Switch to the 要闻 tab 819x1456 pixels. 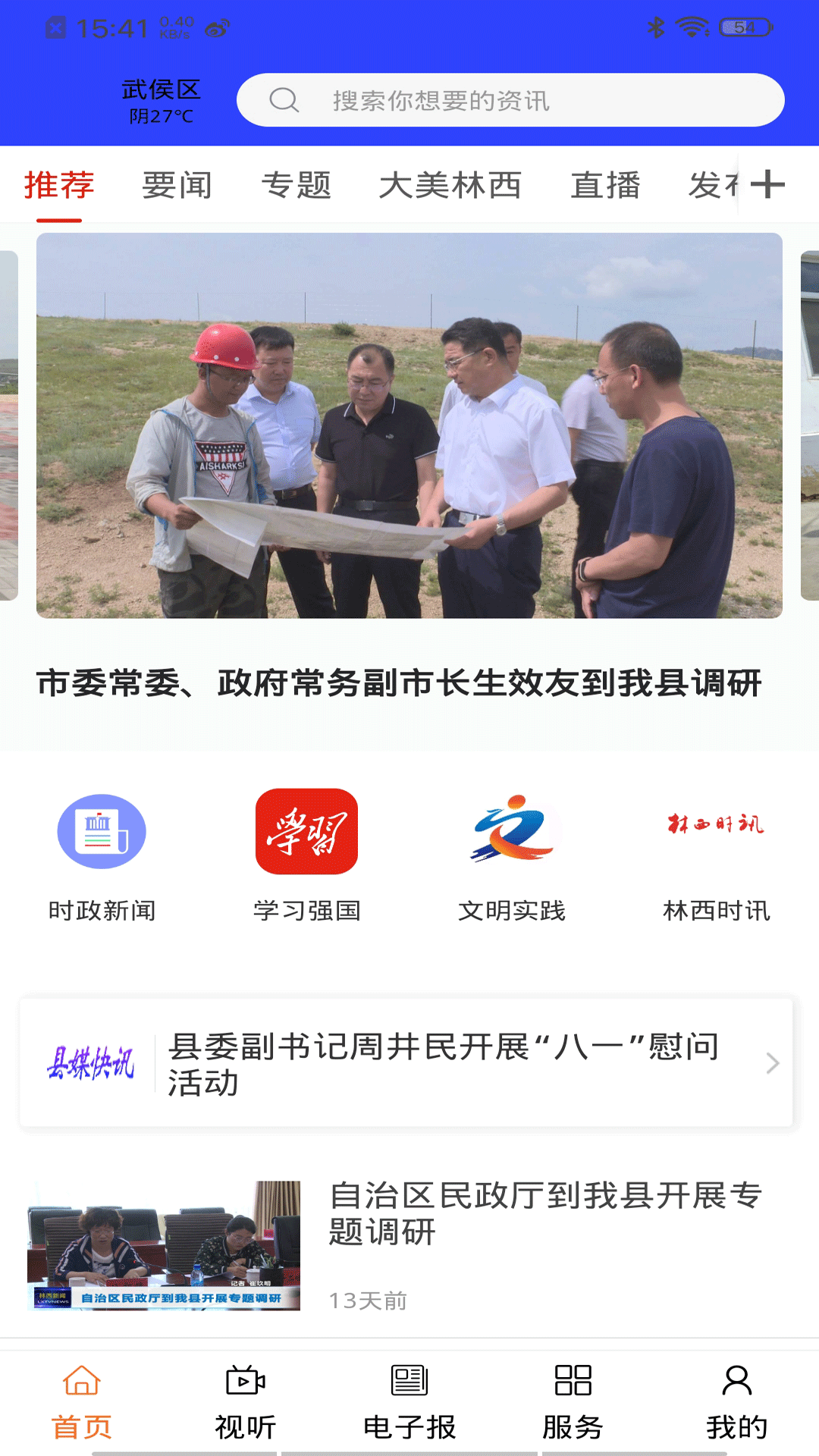pyautogui.click(x=178, y=184)
